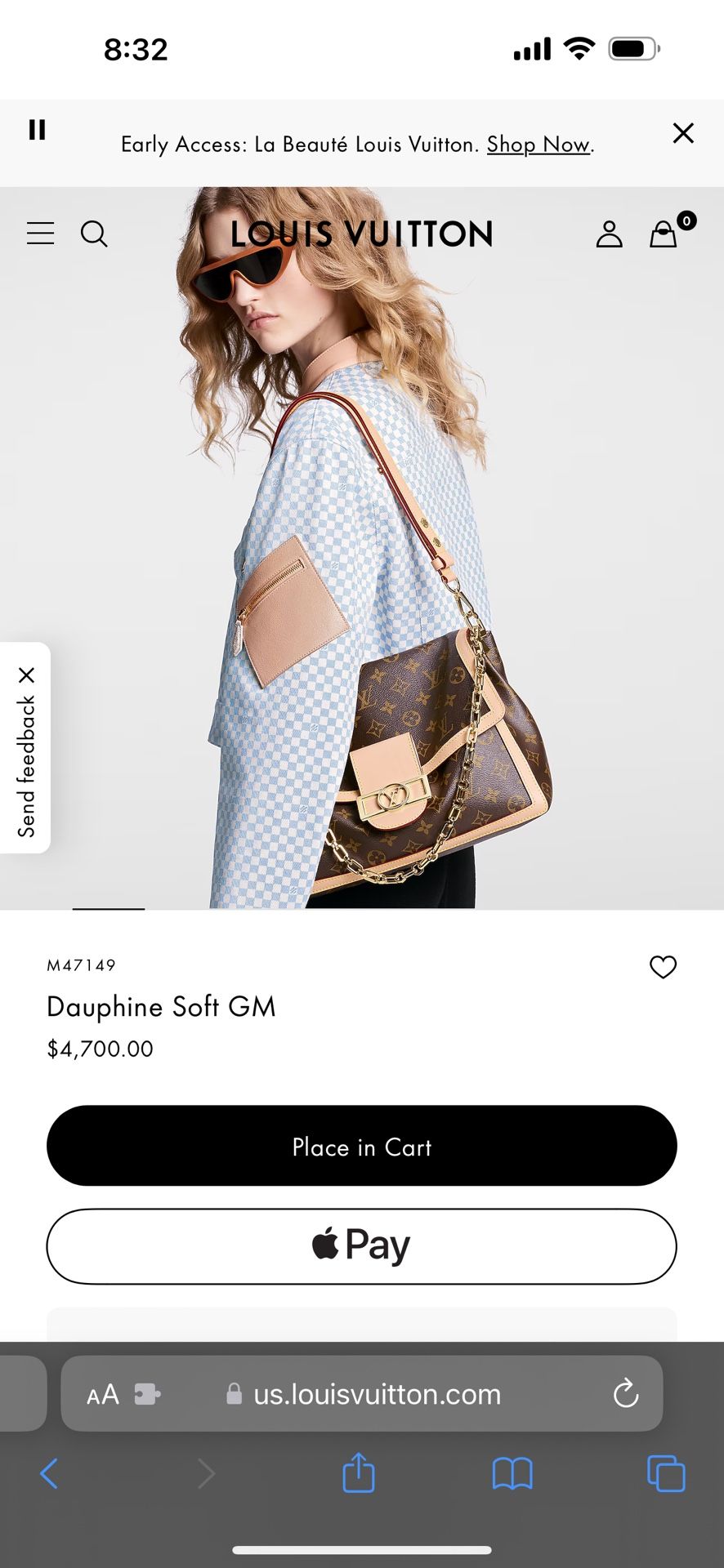Open the hamburger navigation menu
This screenshot has height=1568, width=724.
pyautogui.click(x=40, y=234)
